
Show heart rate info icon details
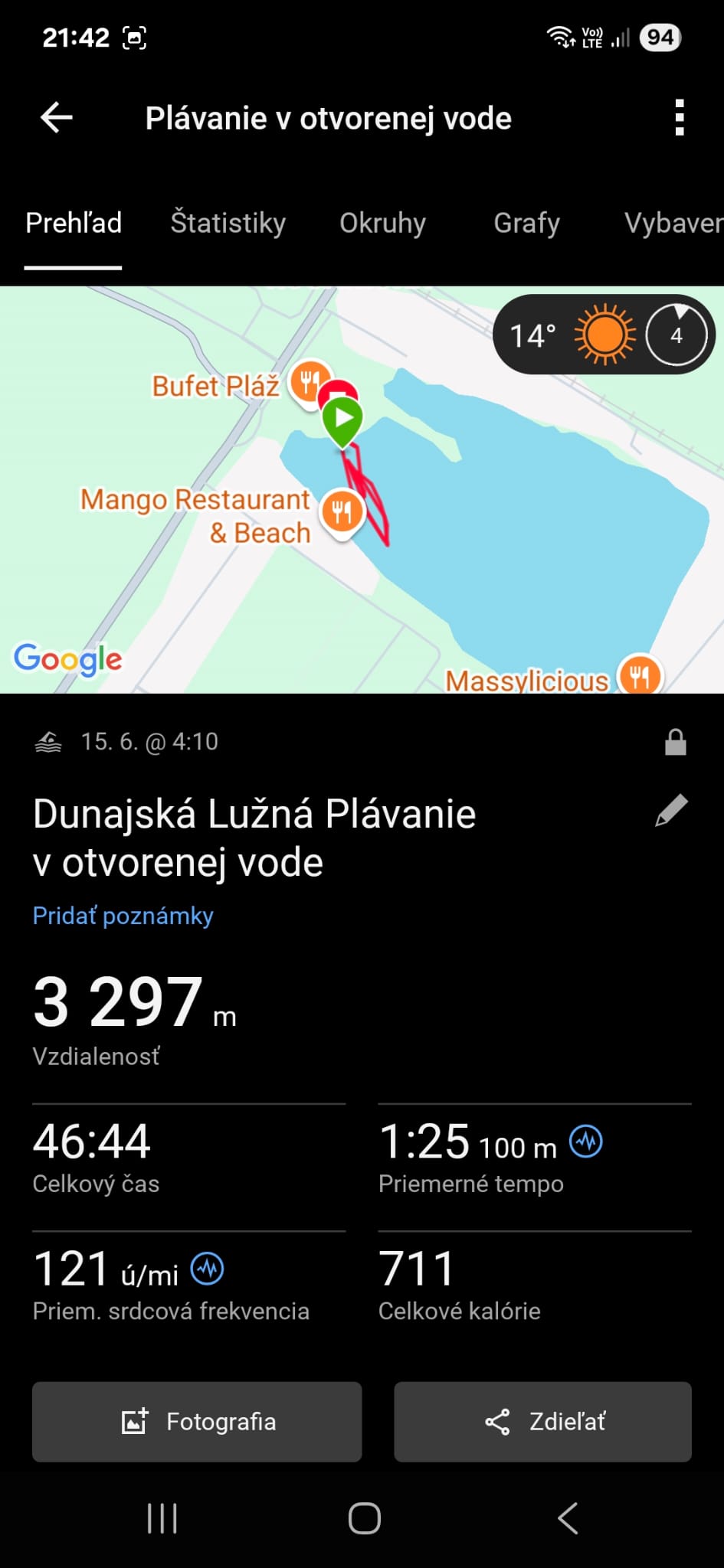[207, 1269]
